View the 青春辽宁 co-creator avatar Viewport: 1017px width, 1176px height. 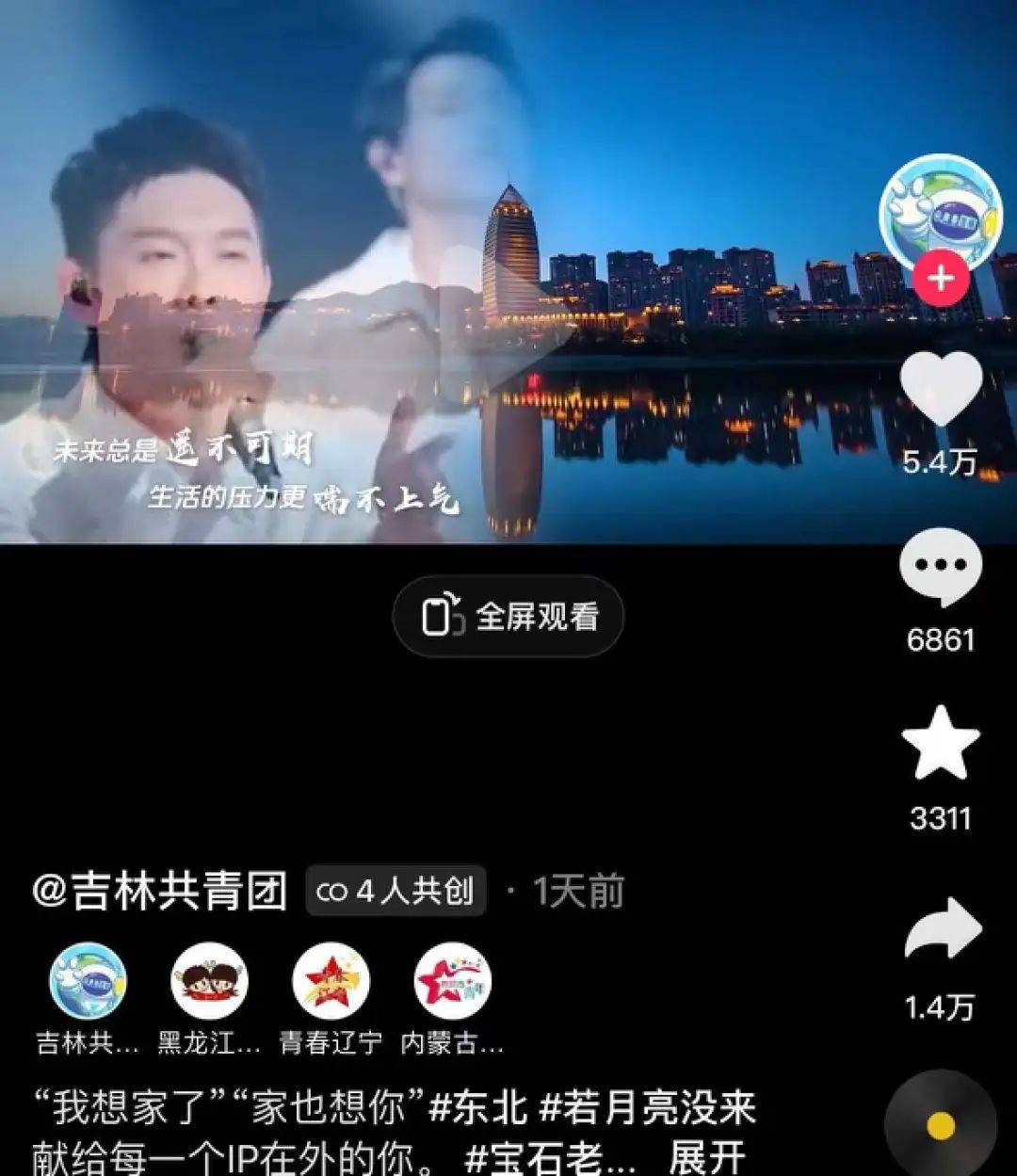[x=331, y=981]
